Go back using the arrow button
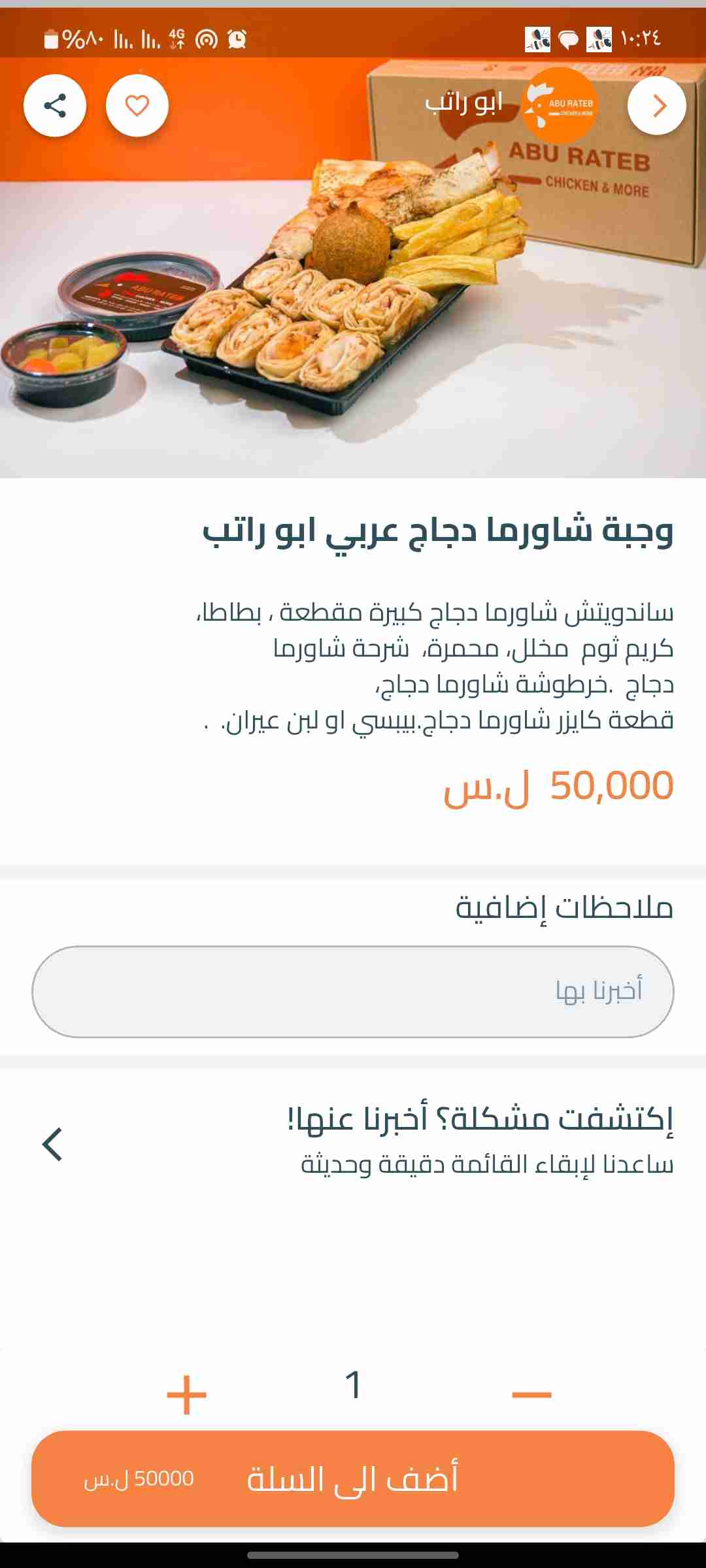Viewport: 706px width, 1568px height. [x=656, y=106]
